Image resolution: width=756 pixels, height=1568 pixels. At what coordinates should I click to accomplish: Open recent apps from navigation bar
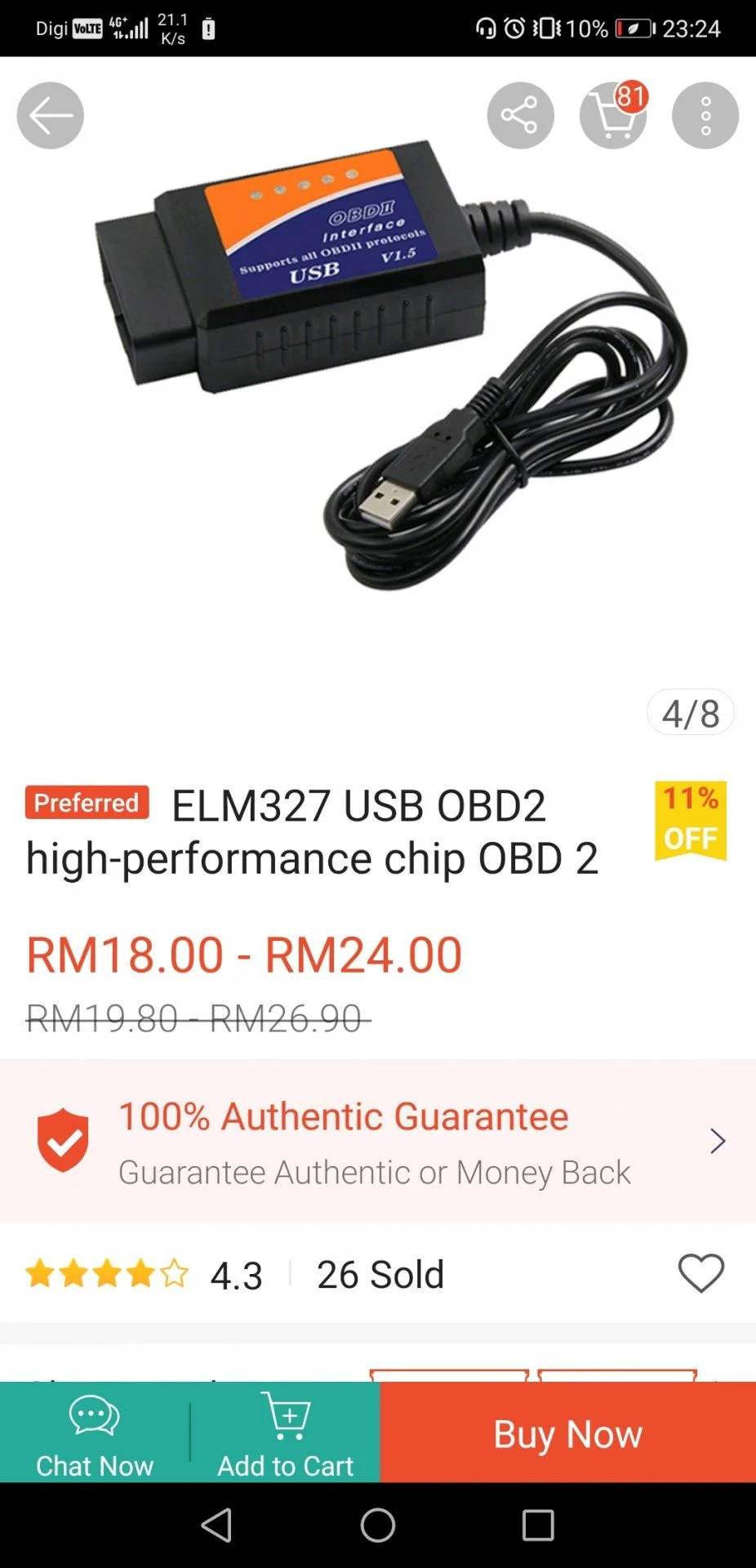(538, 1525)
